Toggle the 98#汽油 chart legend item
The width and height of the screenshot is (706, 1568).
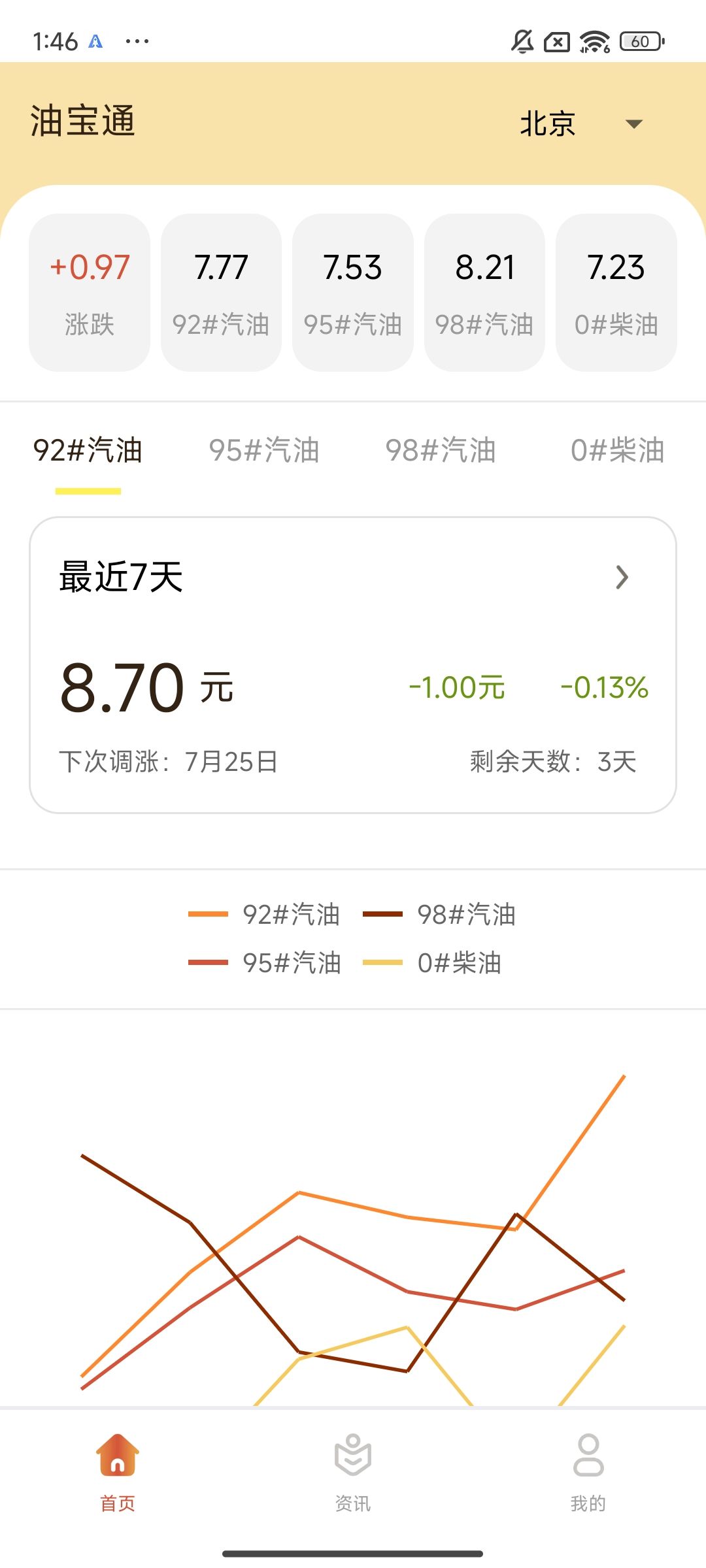pos(439,914)
